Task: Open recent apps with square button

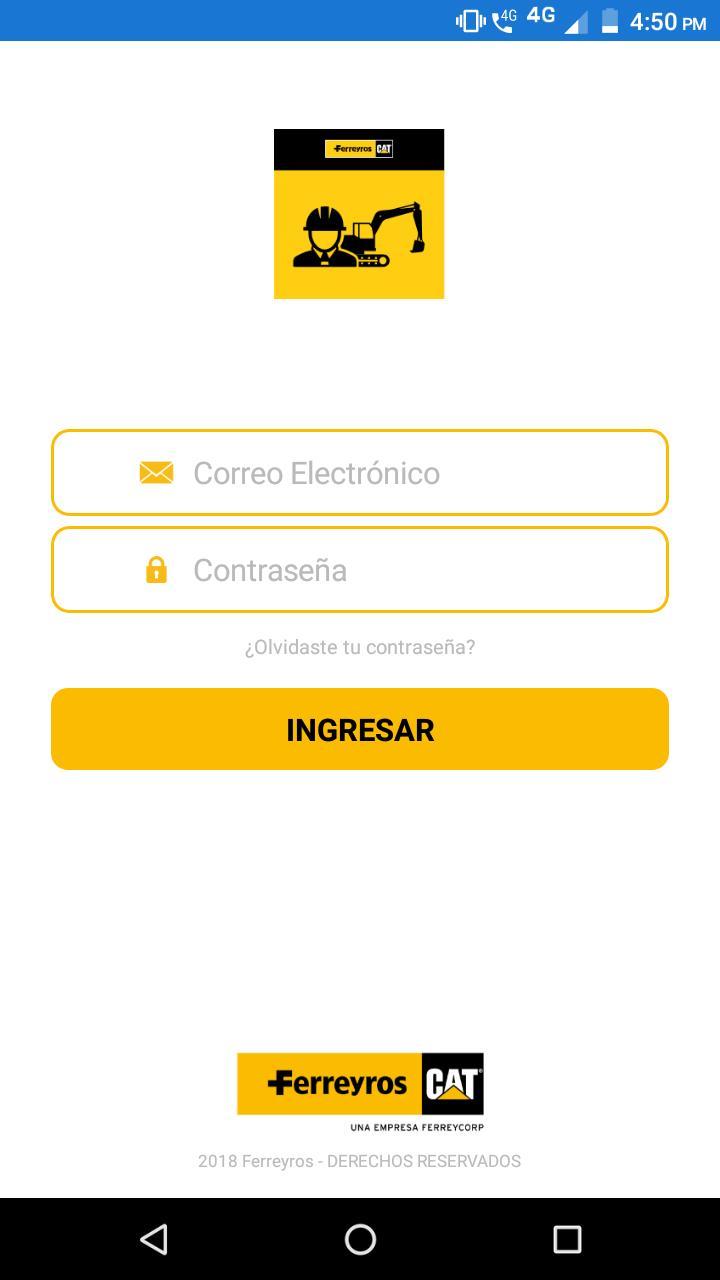Action: [566, 1239]
